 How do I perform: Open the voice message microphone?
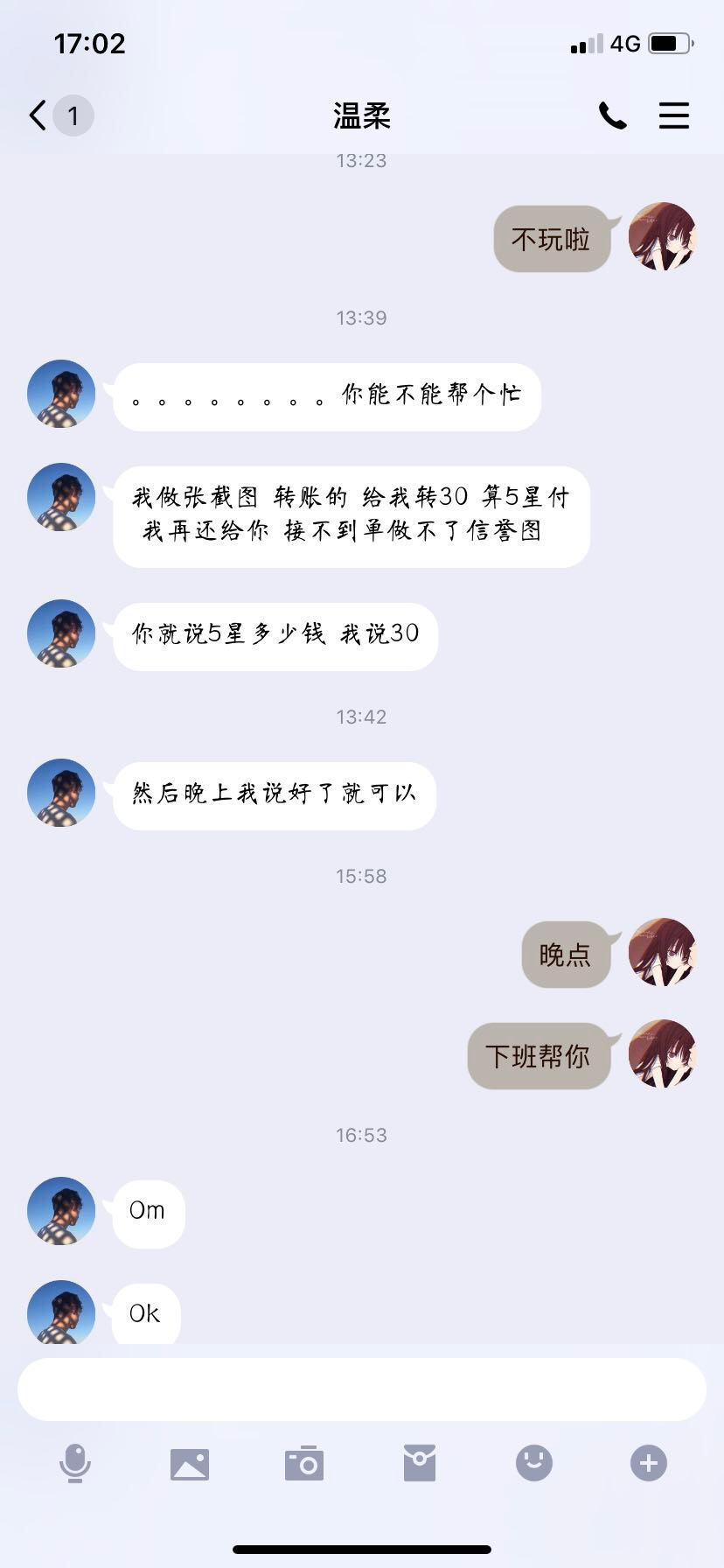74,1463
